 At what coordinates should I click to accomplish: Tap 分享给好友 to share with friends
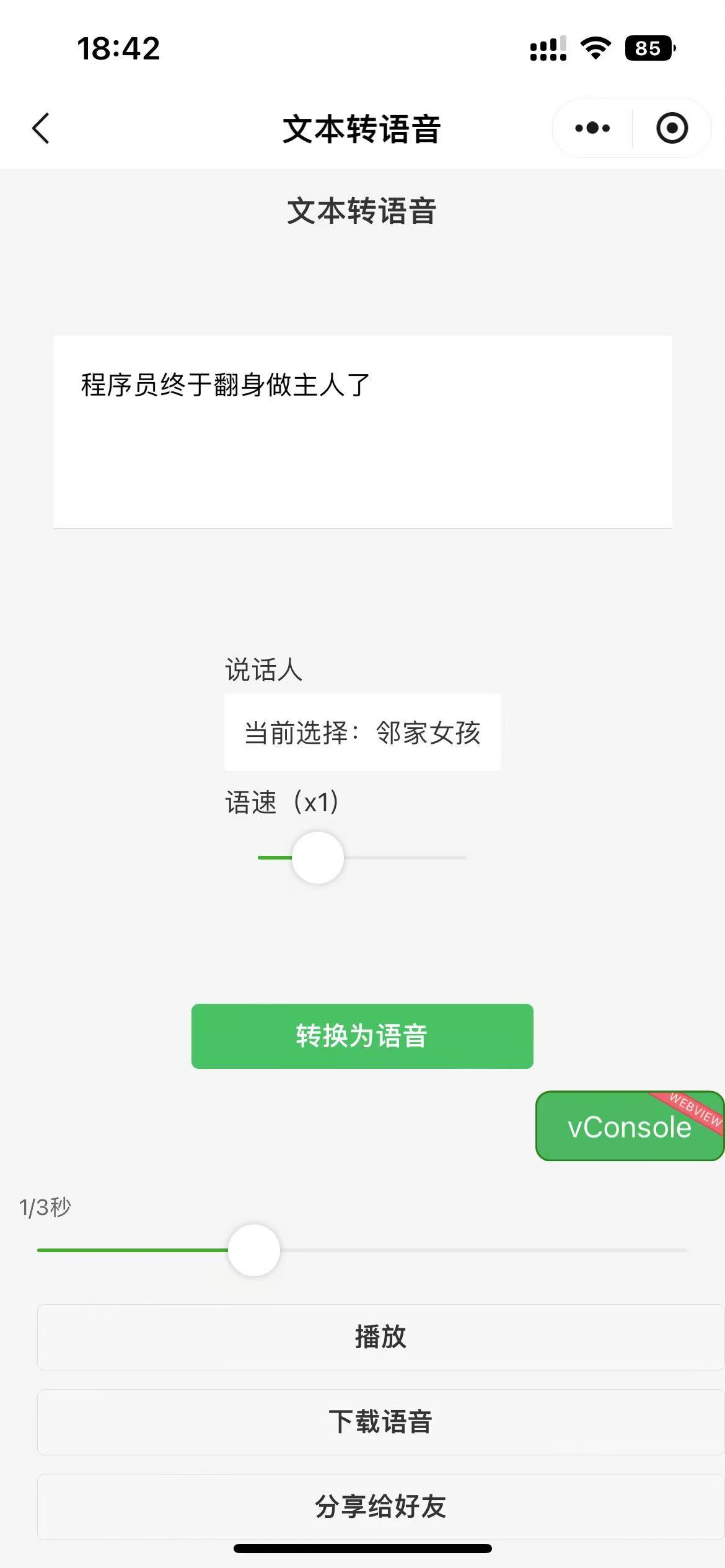[380, 1507]
